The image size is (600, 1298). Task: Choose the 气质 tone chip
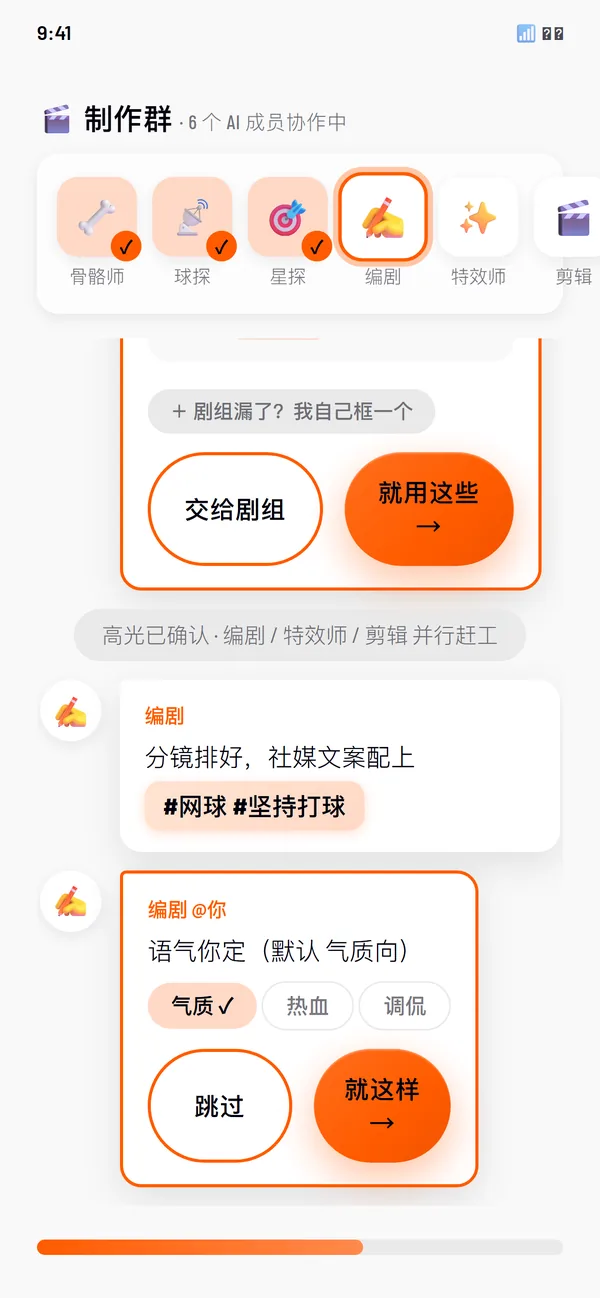[x=202, y=1006]
